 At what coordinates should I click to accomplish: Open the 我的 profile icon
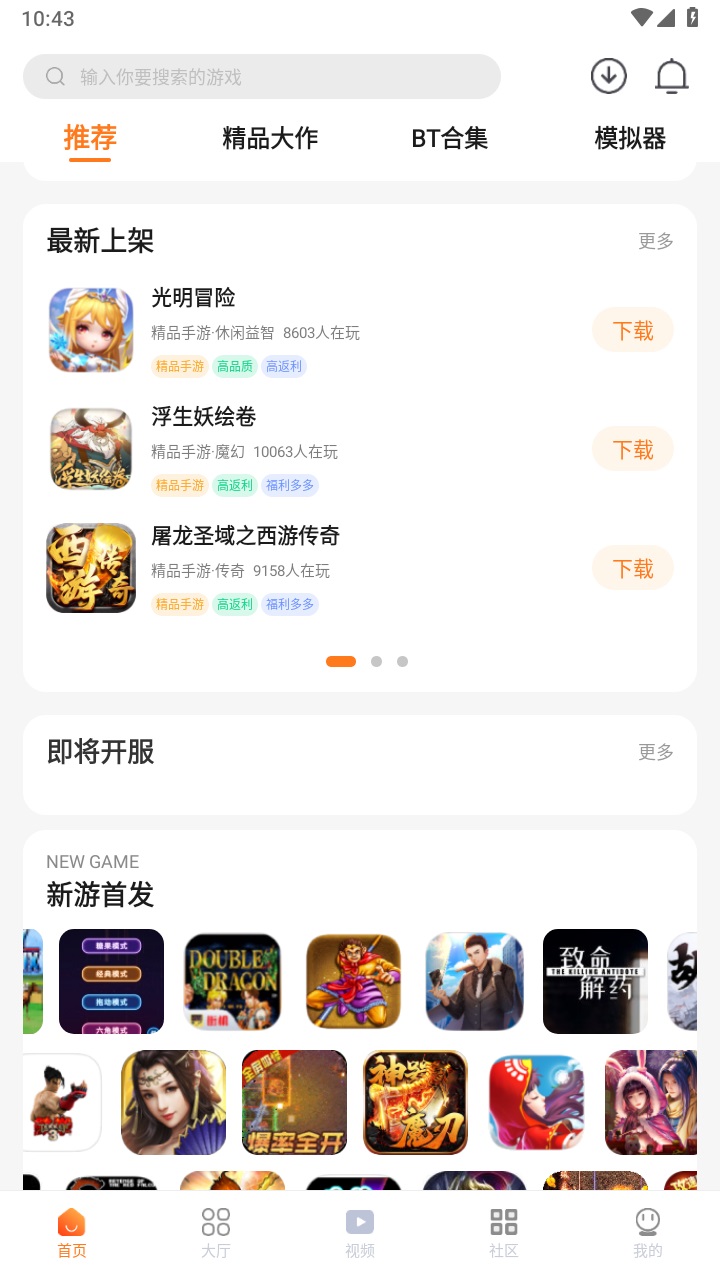coord(647,1222)
